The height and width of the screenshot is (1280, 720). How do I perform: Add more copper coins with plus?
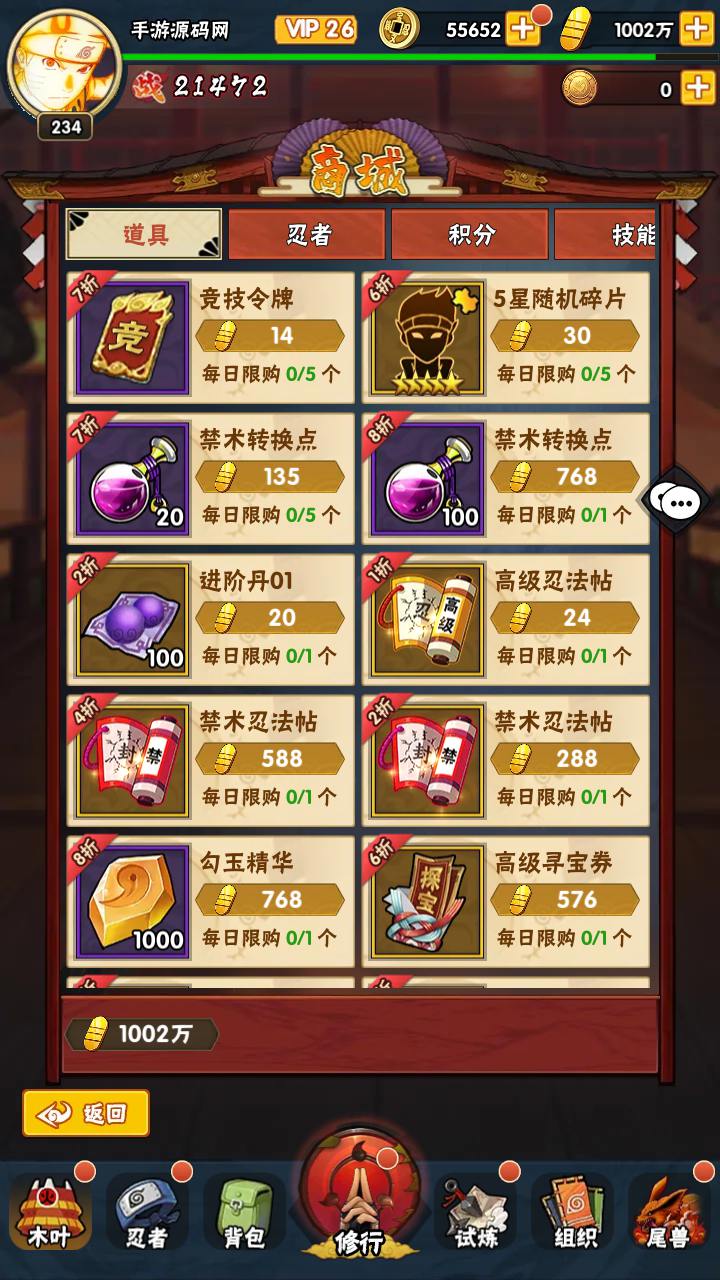pos(521,29)
